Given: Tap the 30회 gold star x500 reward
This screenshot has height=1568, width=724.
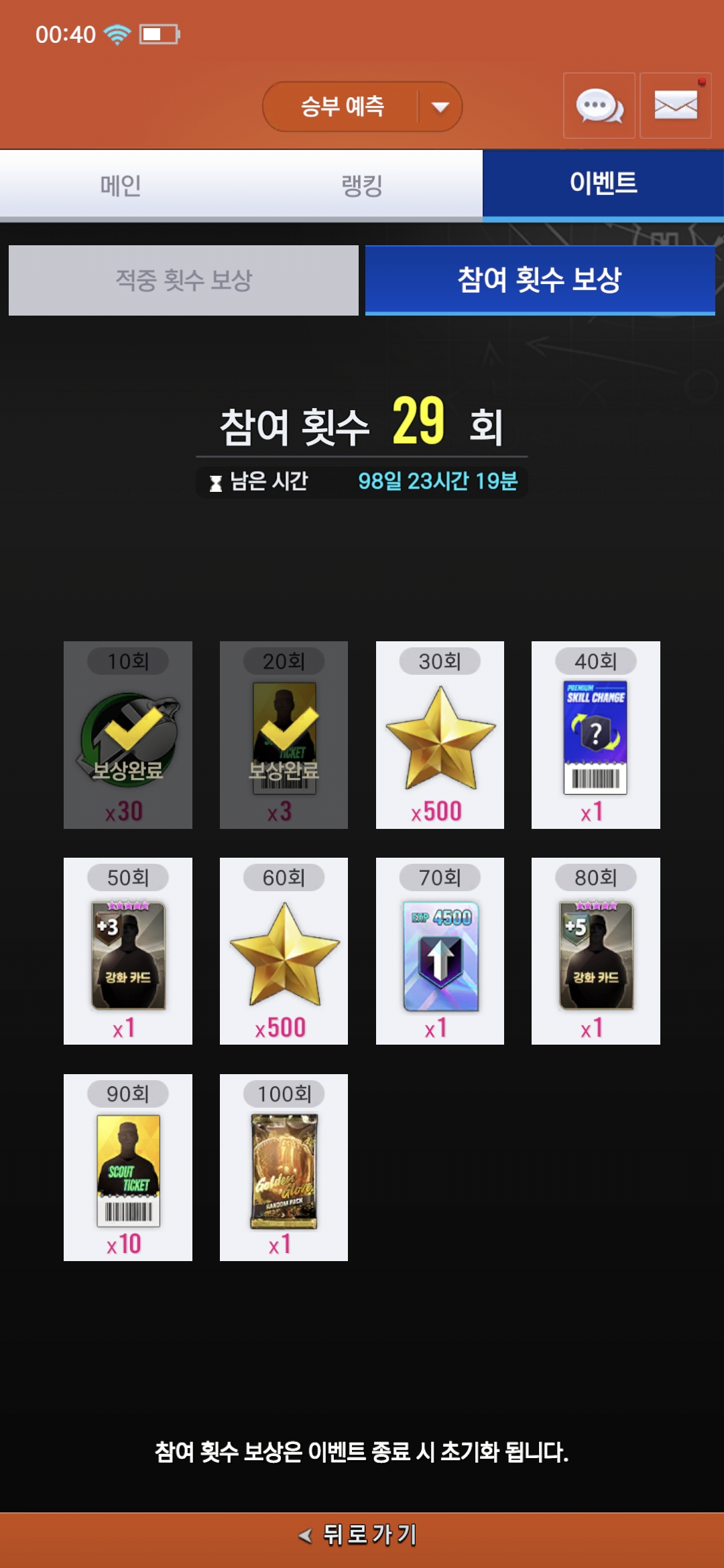Looking at the screenshot, I should (440, 735).
